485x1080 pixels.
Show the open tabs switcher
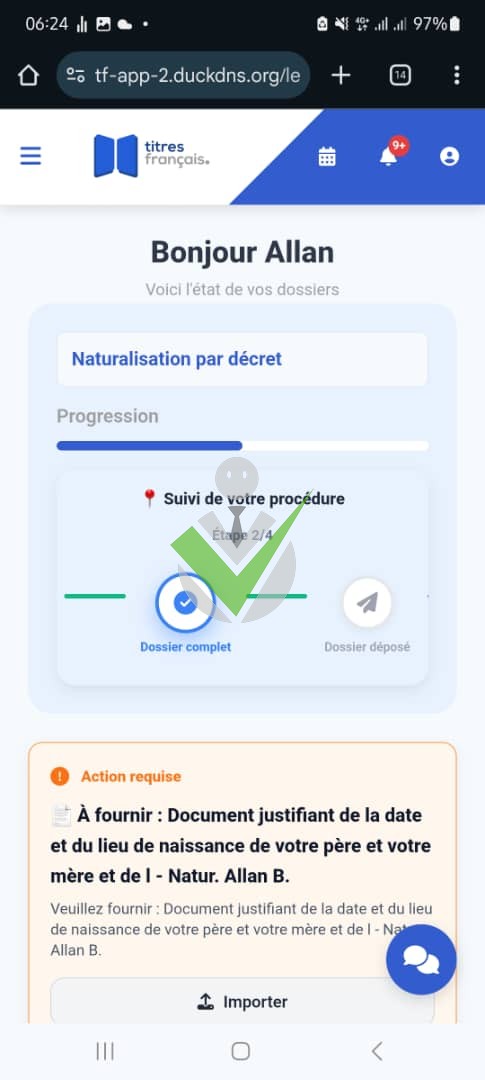(x=400, y=75)
